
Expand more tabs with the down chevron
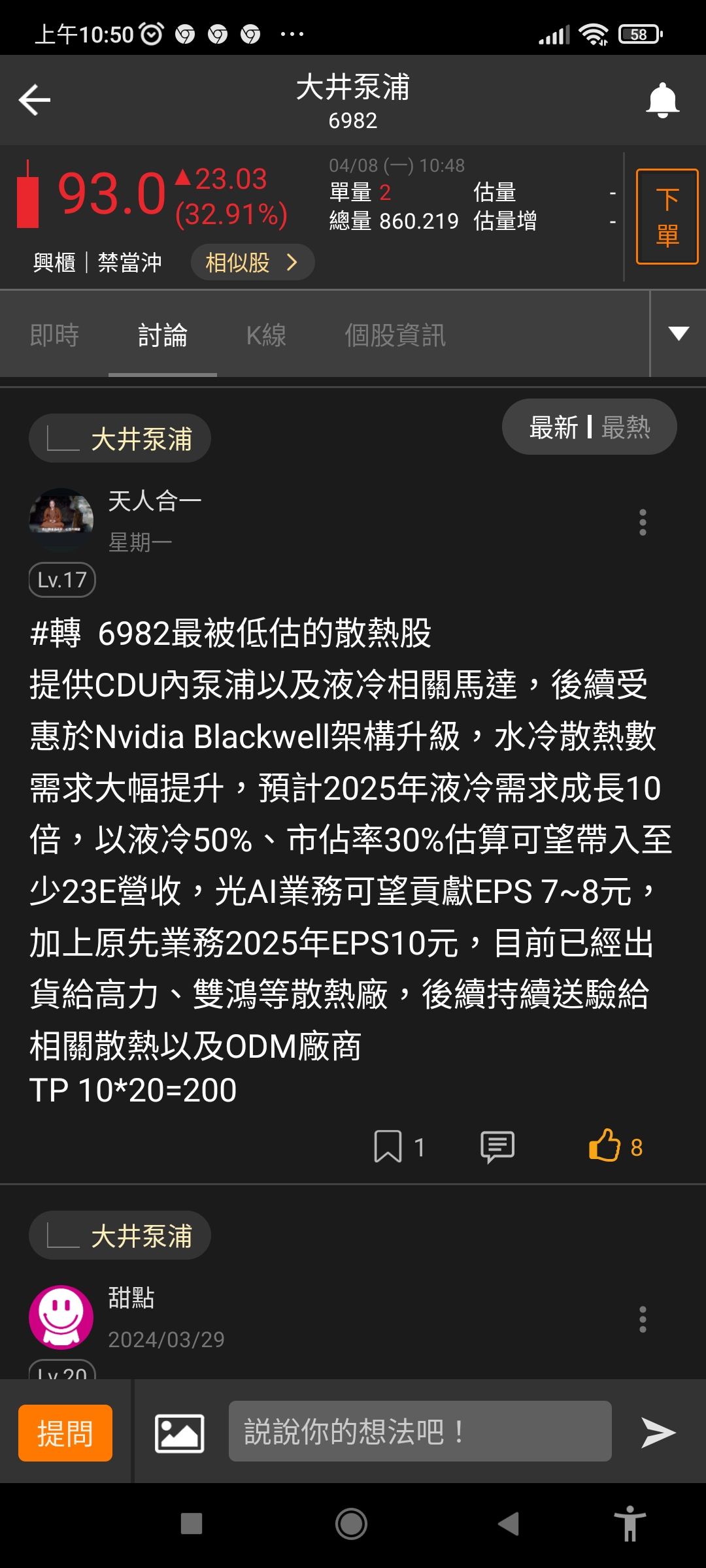pyautogui.click(x=678, y=335)
